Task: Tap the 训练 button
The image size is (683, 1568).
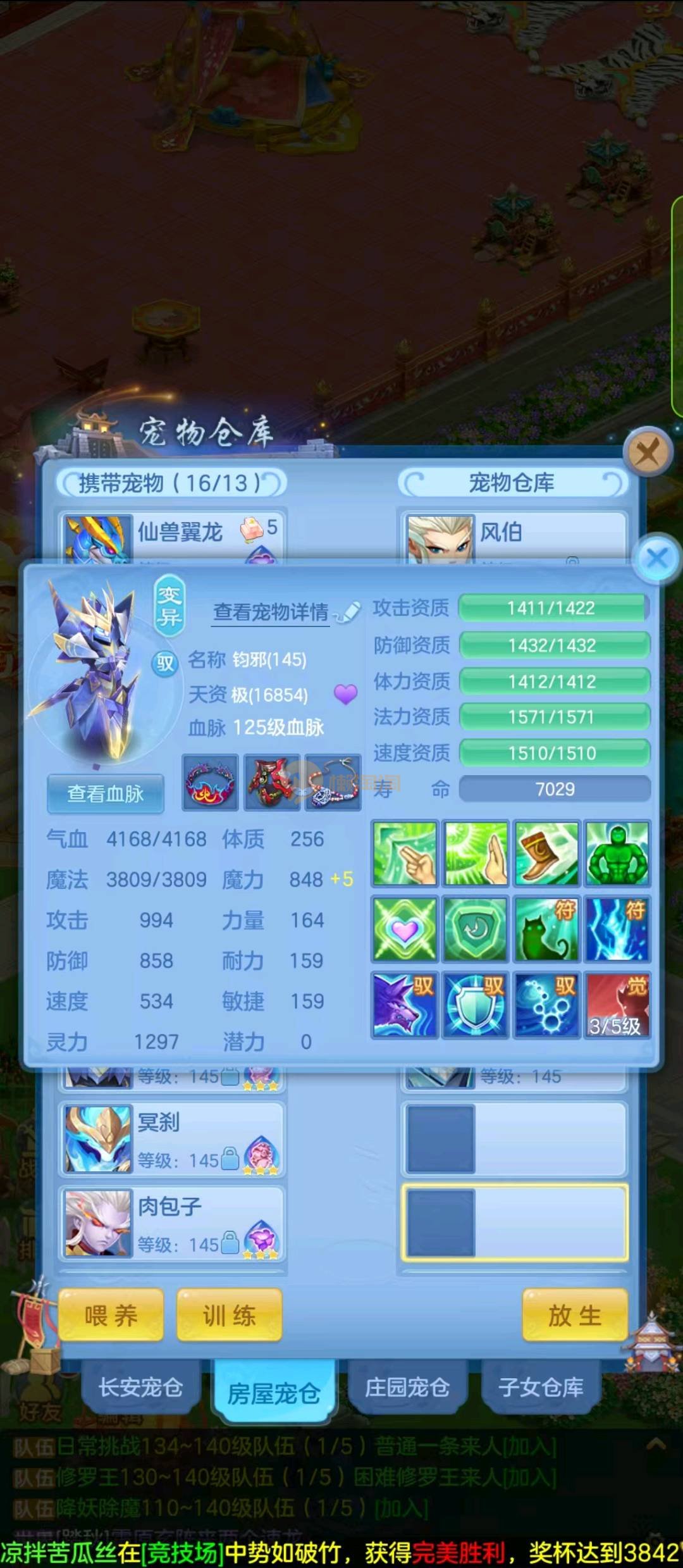Action: click(x=229, y=1316)
